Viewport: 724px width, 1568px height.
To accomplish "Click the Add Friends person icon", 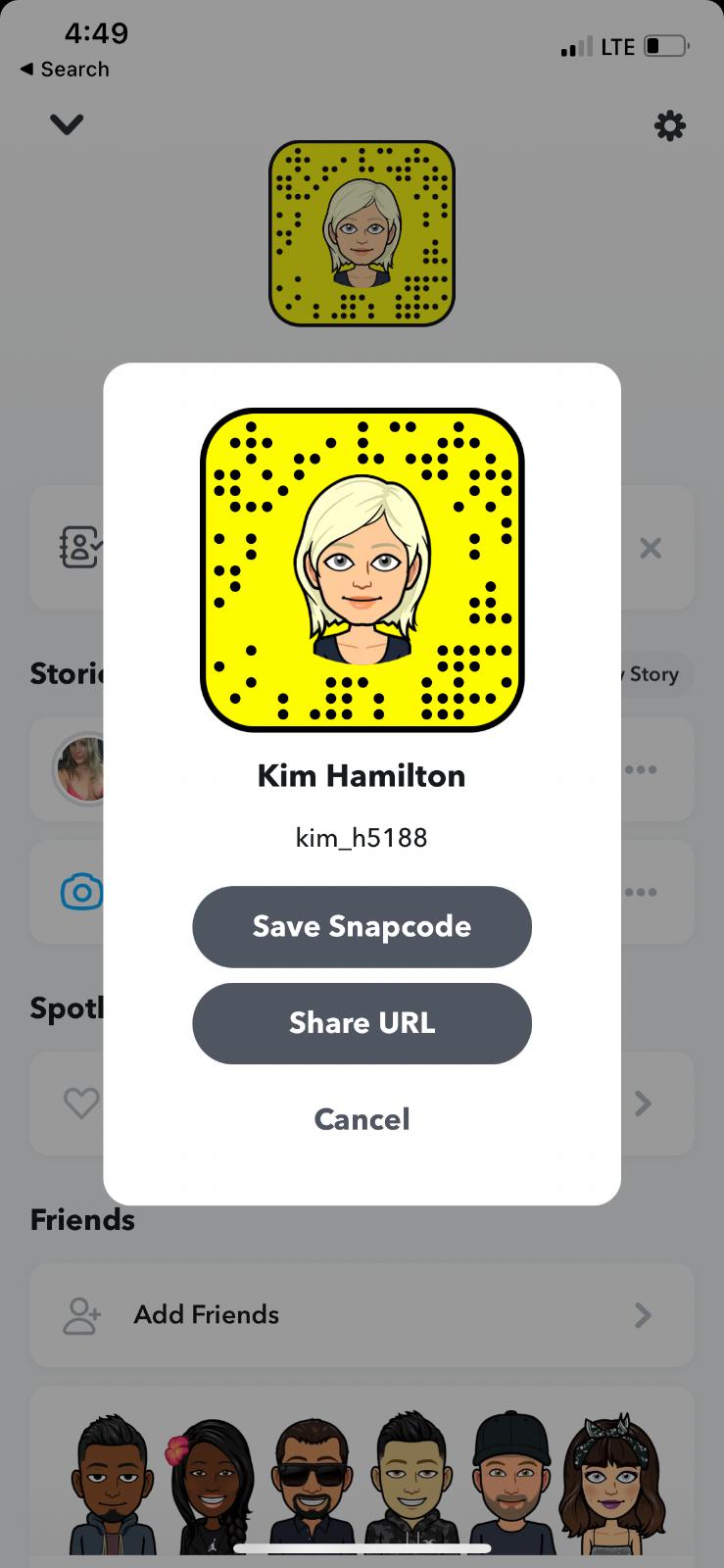I will pos(82,1315).
